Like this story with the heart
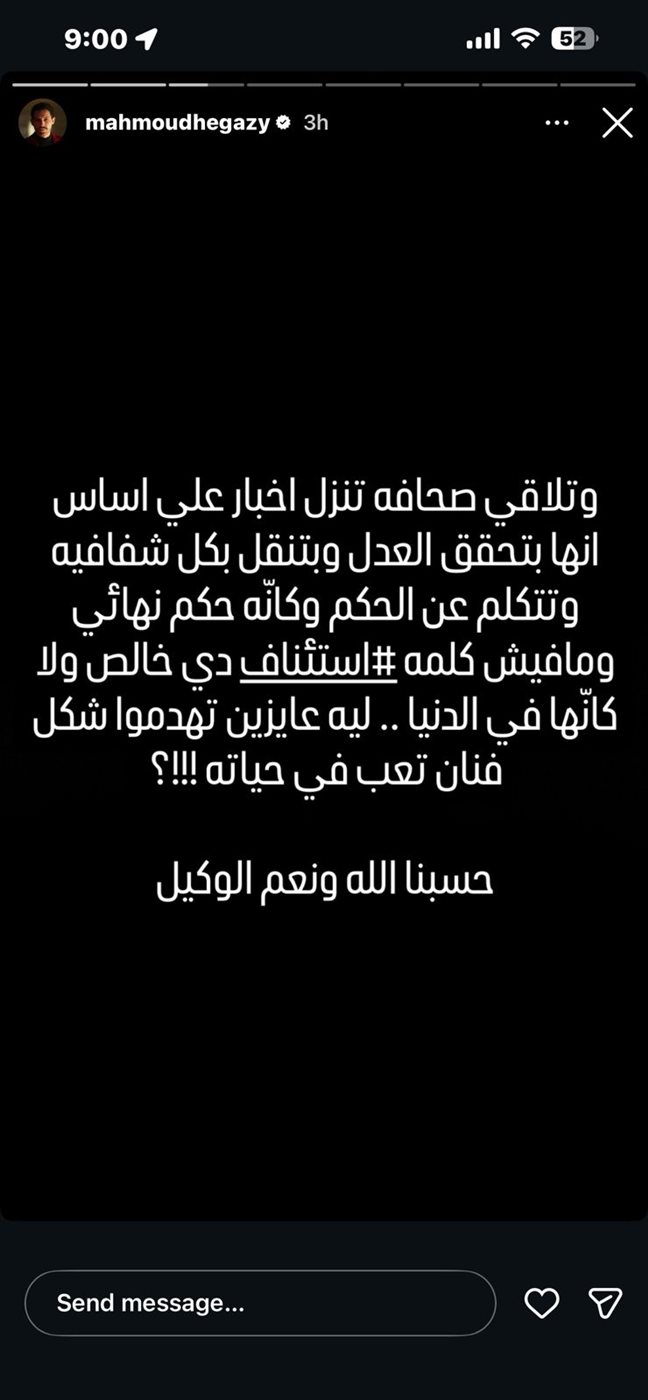 point(541,1303)
